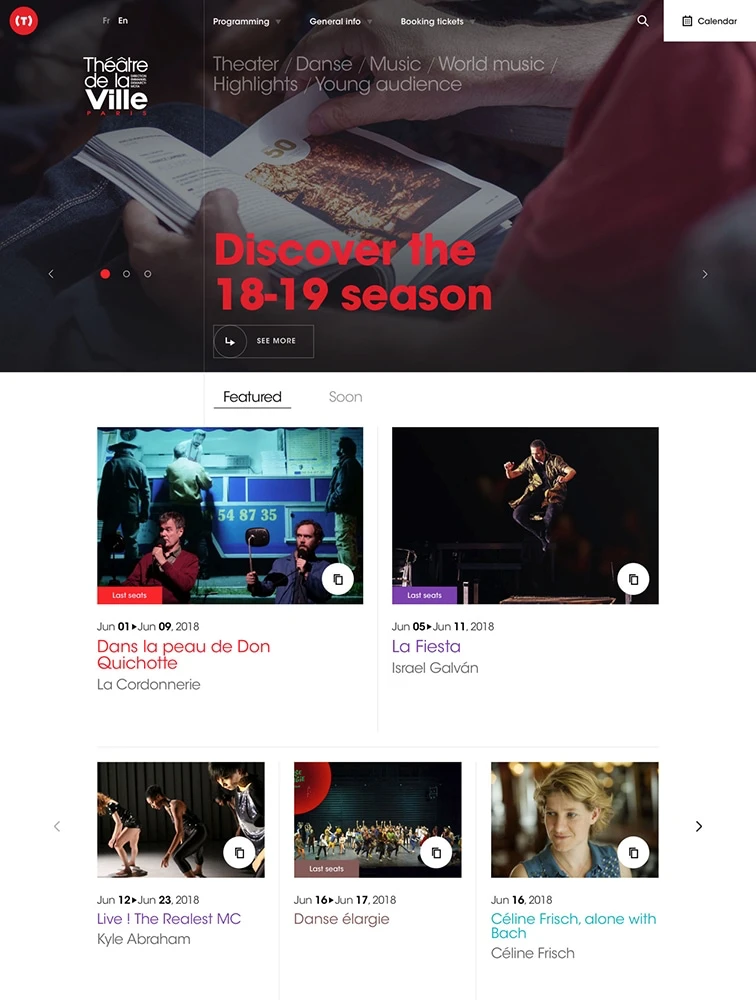Open Céline Frisch, alone with Bach

[573, 925]
